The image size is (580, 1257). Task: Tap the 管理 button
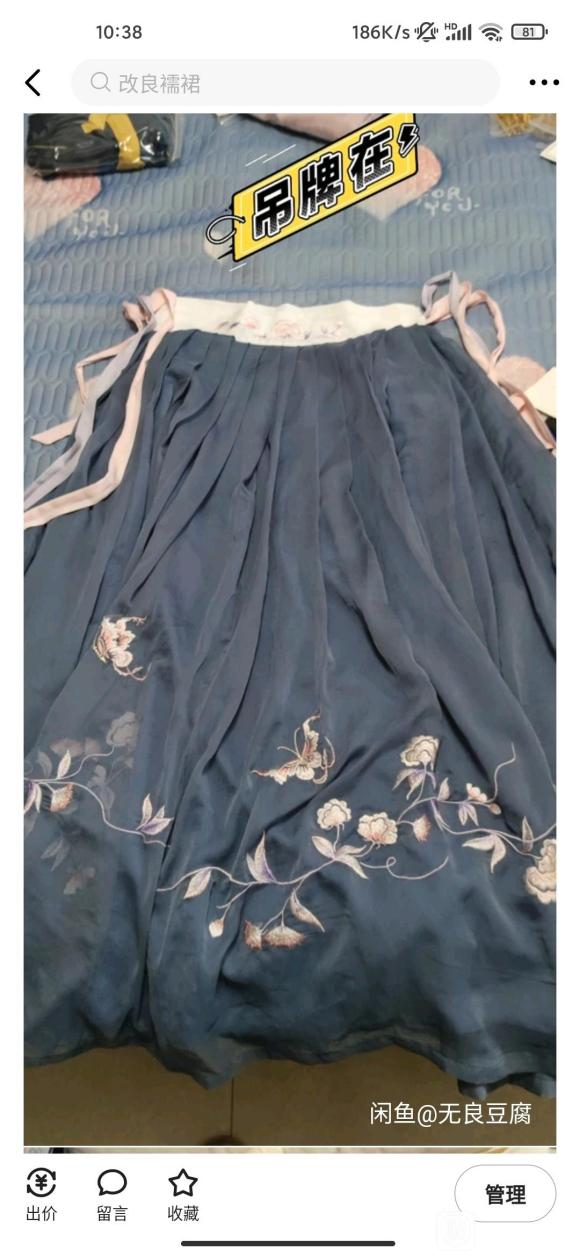[x=505, y=1194]
